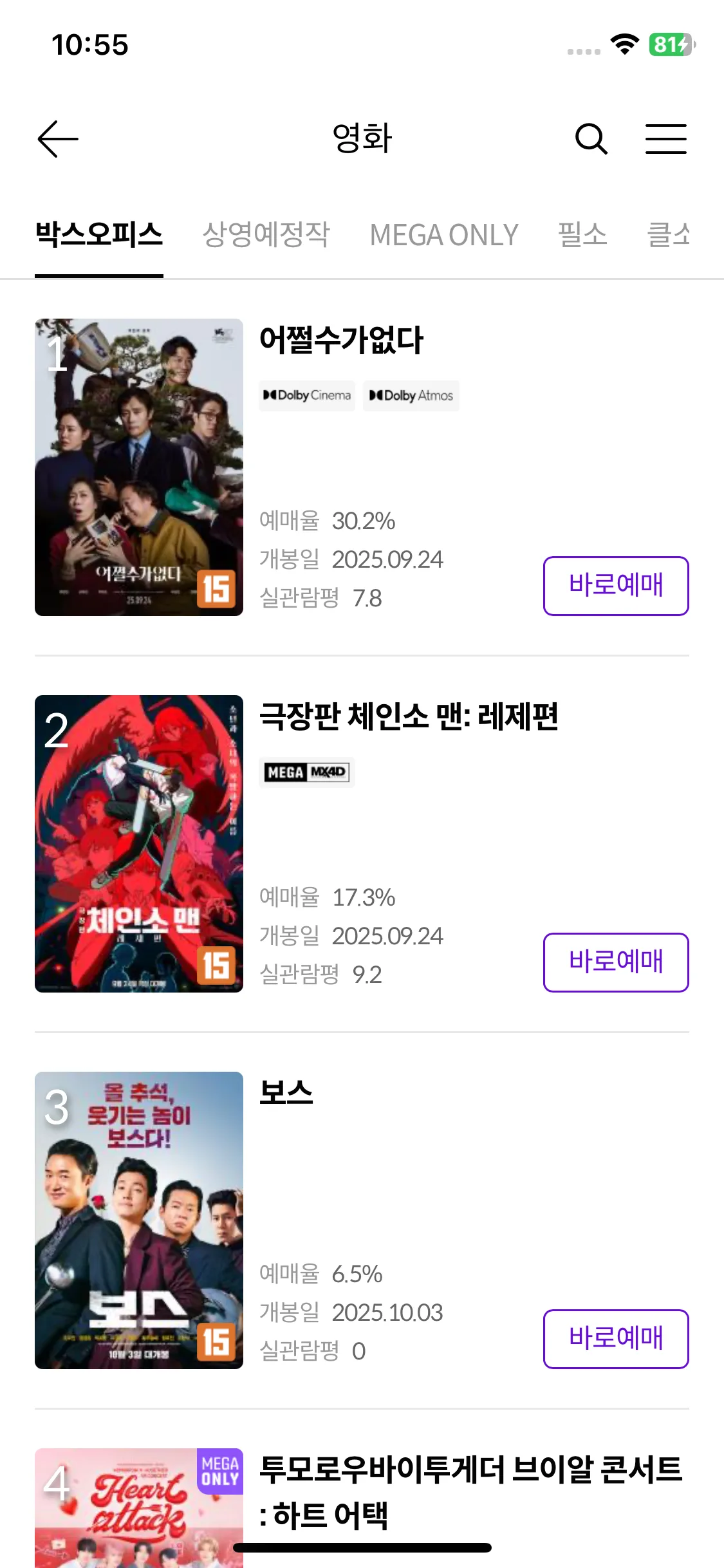Open the 극장판 체인소 맨: 레제편 poster
The width and height of the screenshot is (724, 1568).
139,843
